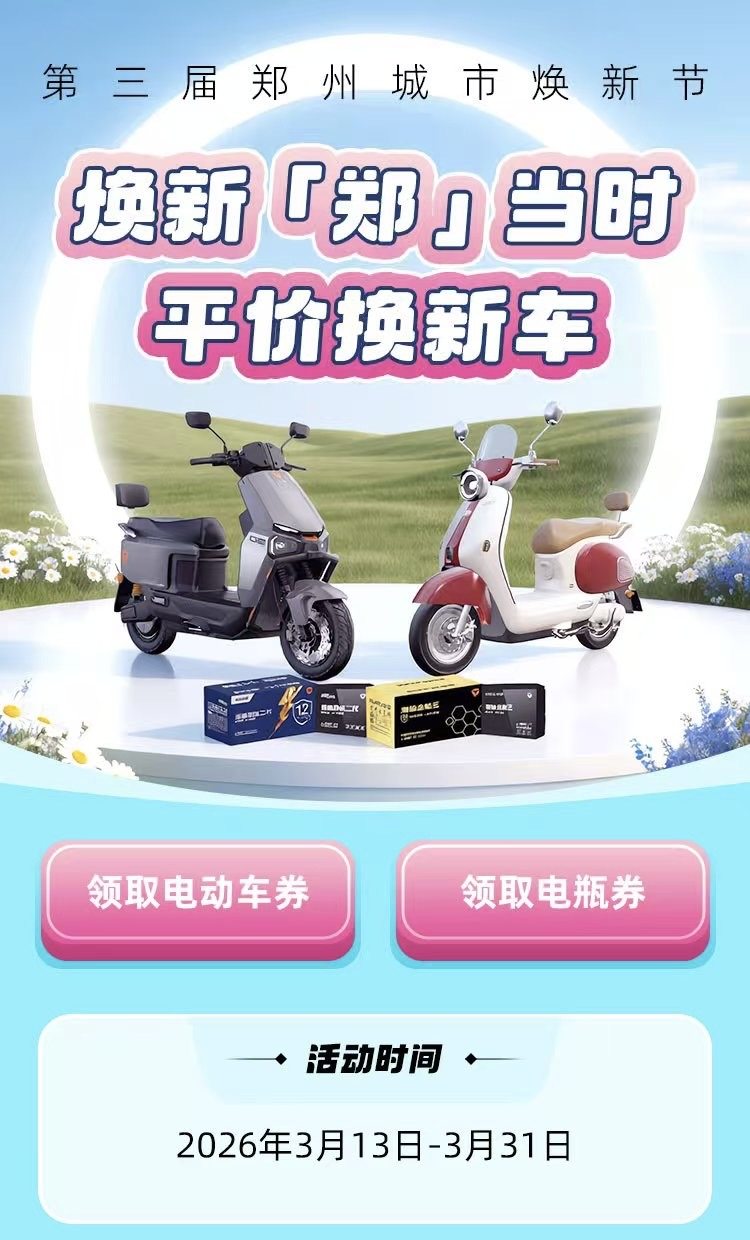This screenshot has width=750, height=1240.
Task: Claim the battery coupon via 领取电瓶券
Action: 553,893
